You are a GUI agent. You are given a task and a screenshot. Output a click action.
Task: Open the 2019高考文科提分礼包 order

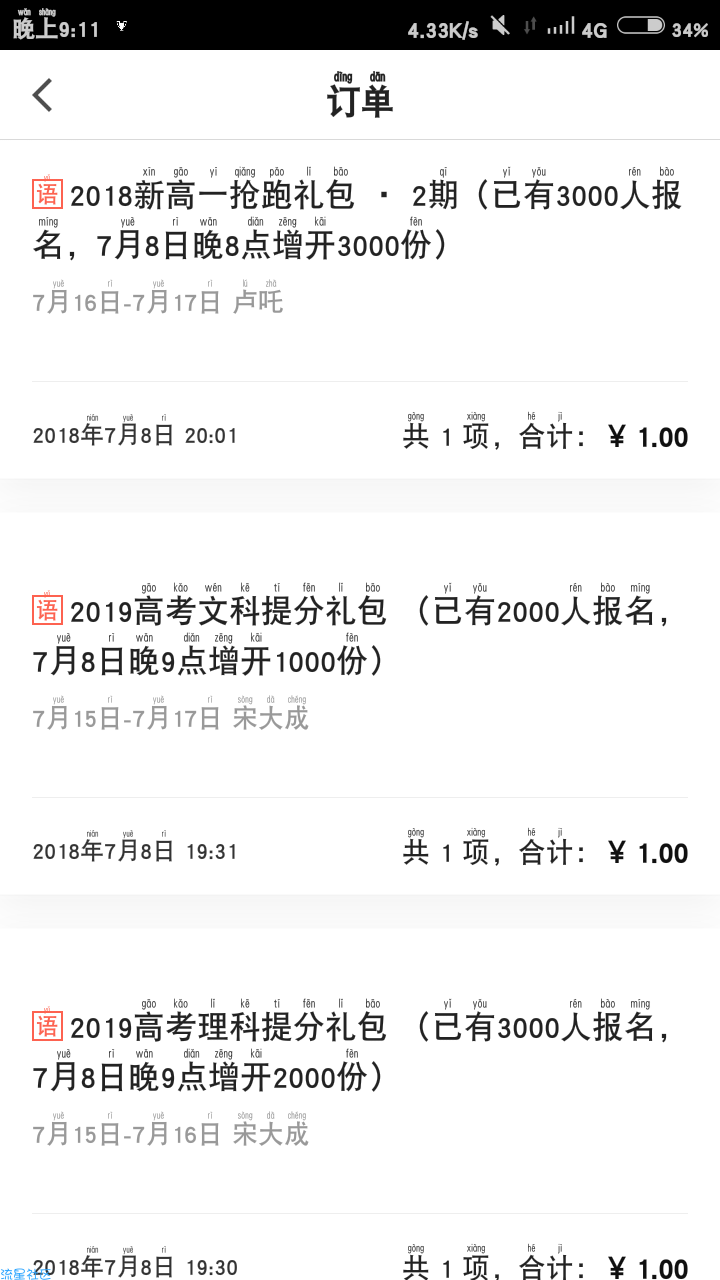pyautogui.click(x=360, y=703)
